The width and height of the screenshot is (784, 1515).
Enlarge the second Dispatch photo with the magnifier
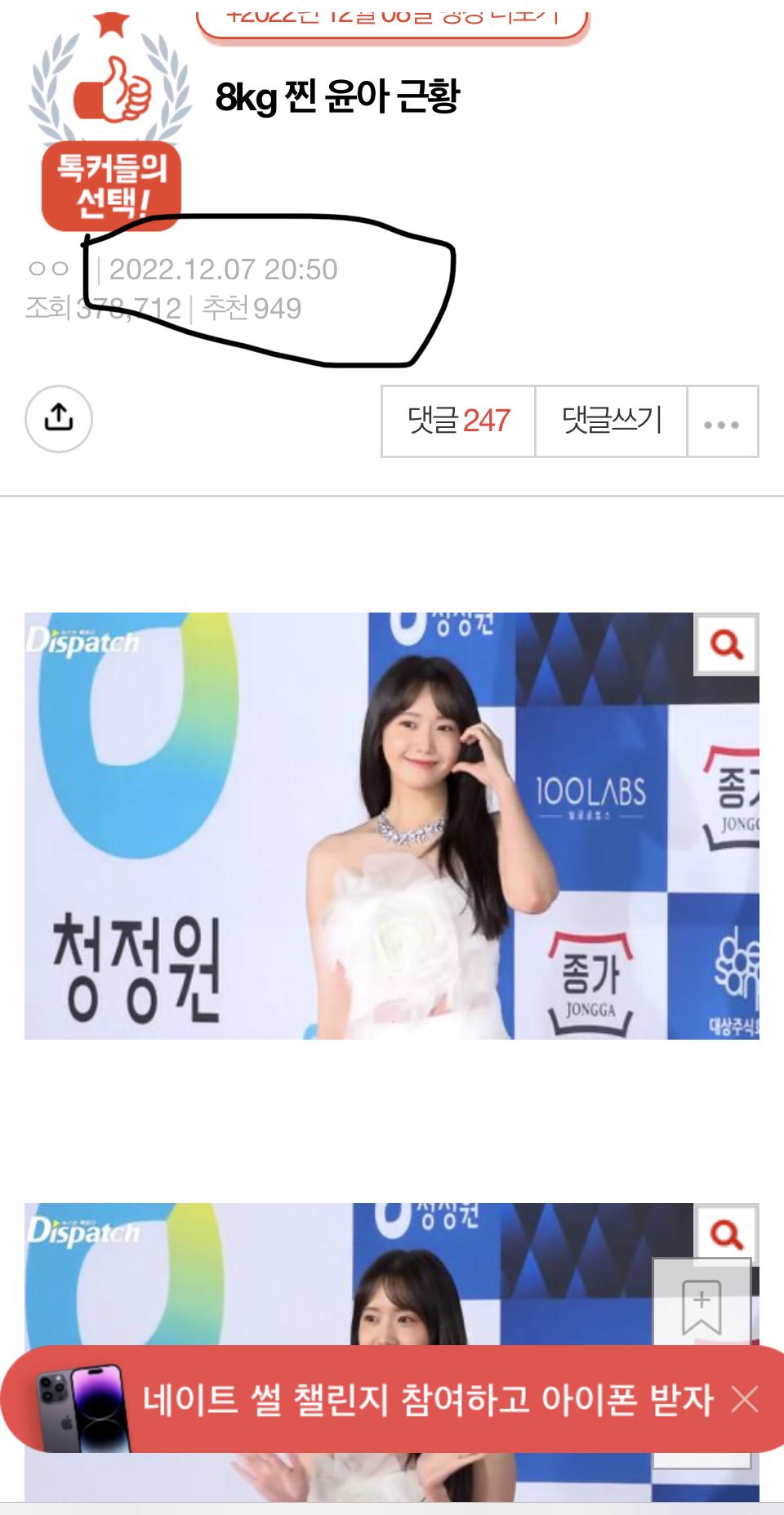pyautogui.click(x=726, y=1233)
